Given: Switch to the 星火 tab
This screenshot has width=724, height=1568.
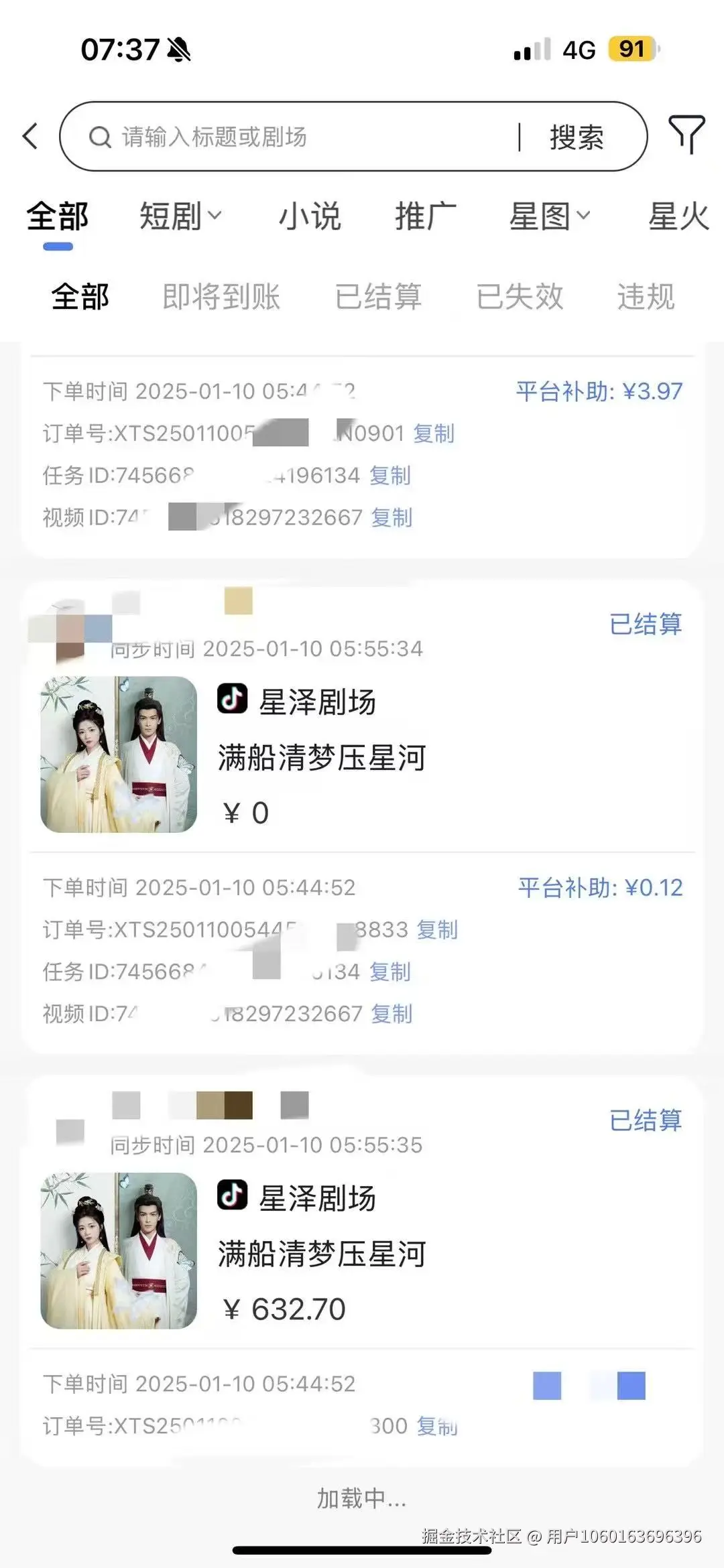Looking at the screenshot, I should [678, 216].
